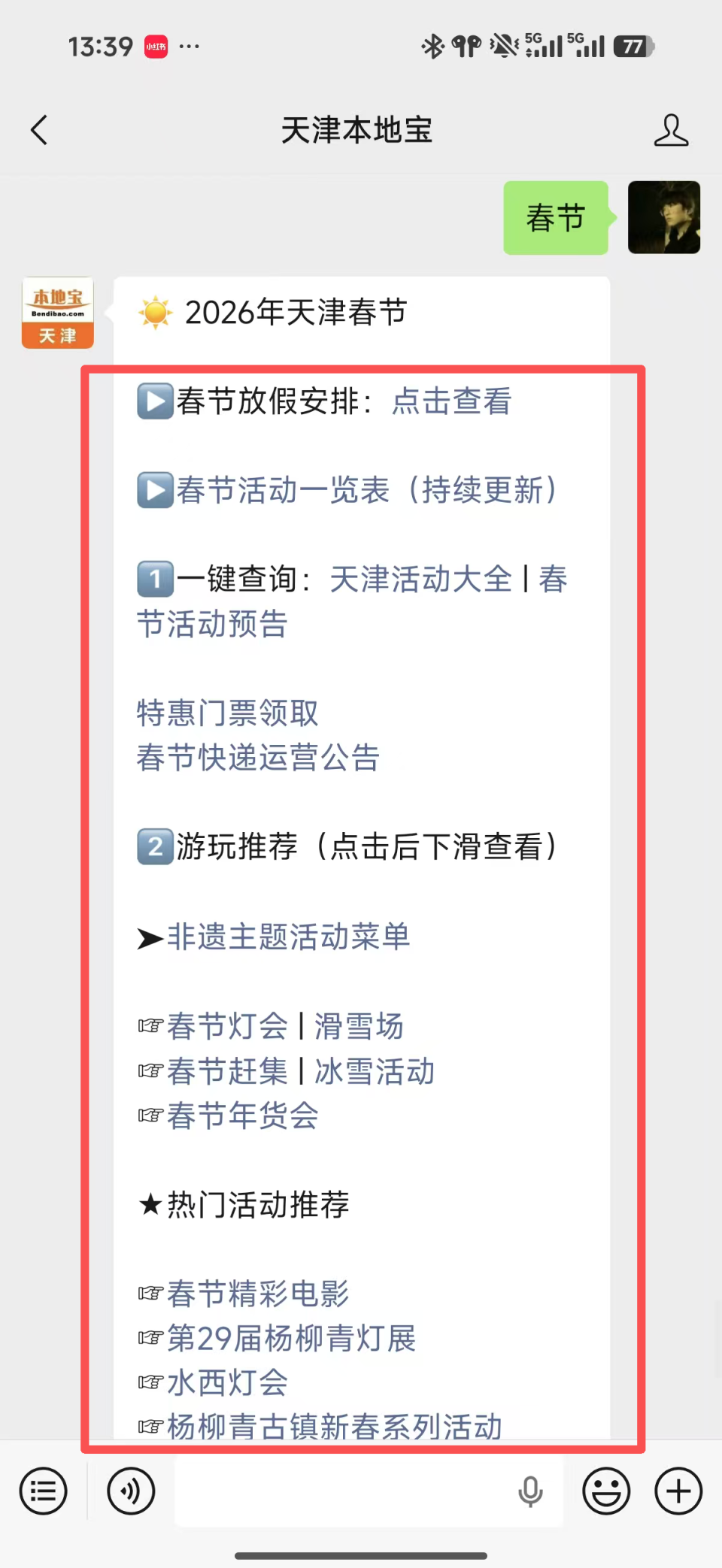
Task: Open 第29届杨柳青灯展 link
Action: 293,1338
